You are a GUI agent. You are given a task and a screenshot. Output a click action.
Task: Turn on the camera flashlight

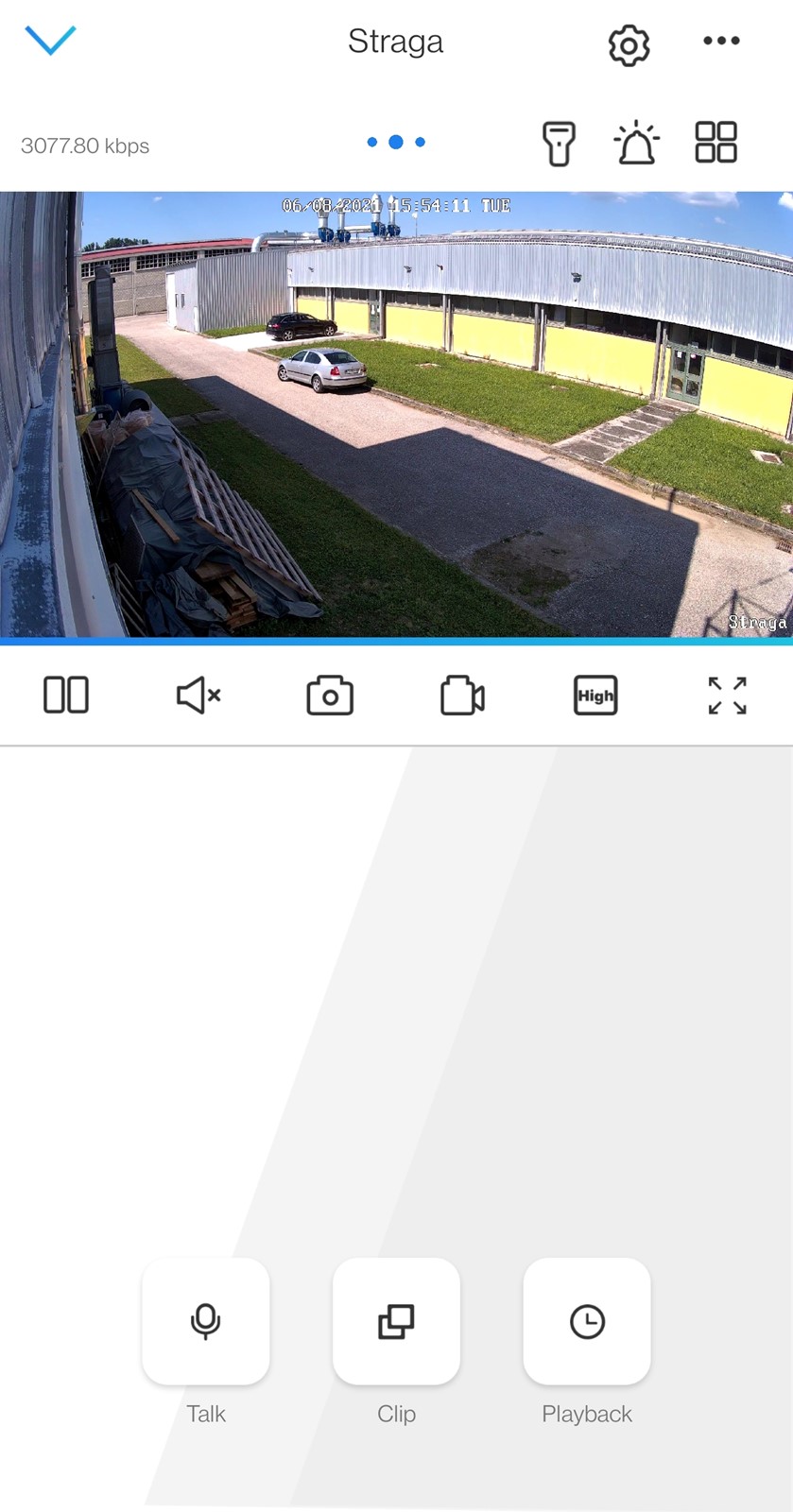point(559,144)
